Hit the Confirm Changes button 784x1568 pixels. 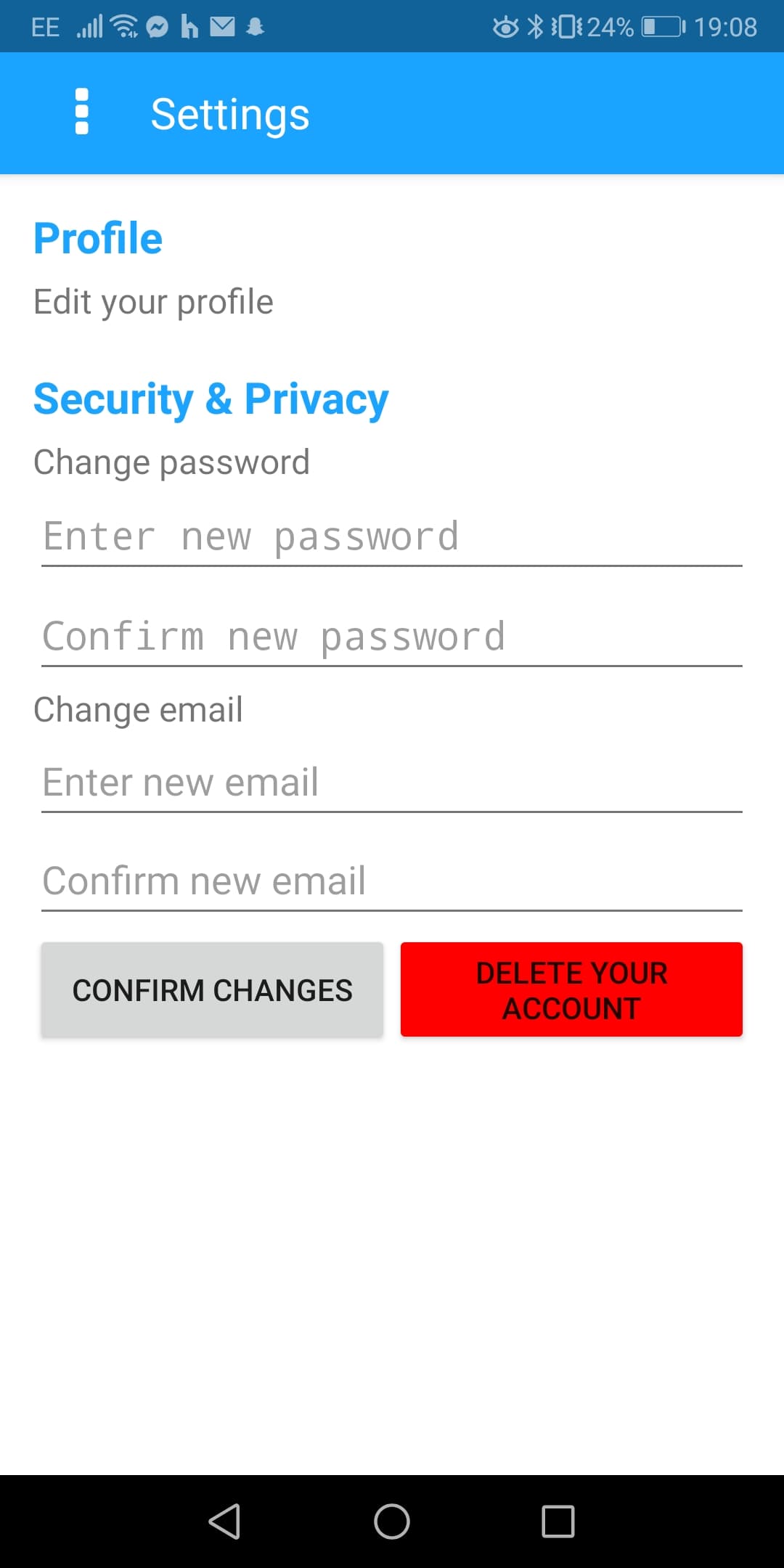coord(212,990)
